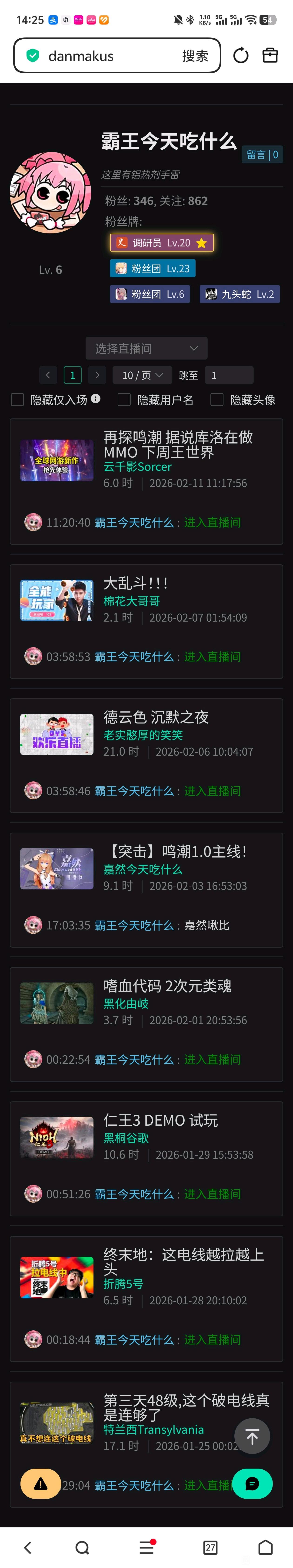The image size is (293, 1568).
Task: Open the browser toolbox icon
Action: [x=270, y=55]
